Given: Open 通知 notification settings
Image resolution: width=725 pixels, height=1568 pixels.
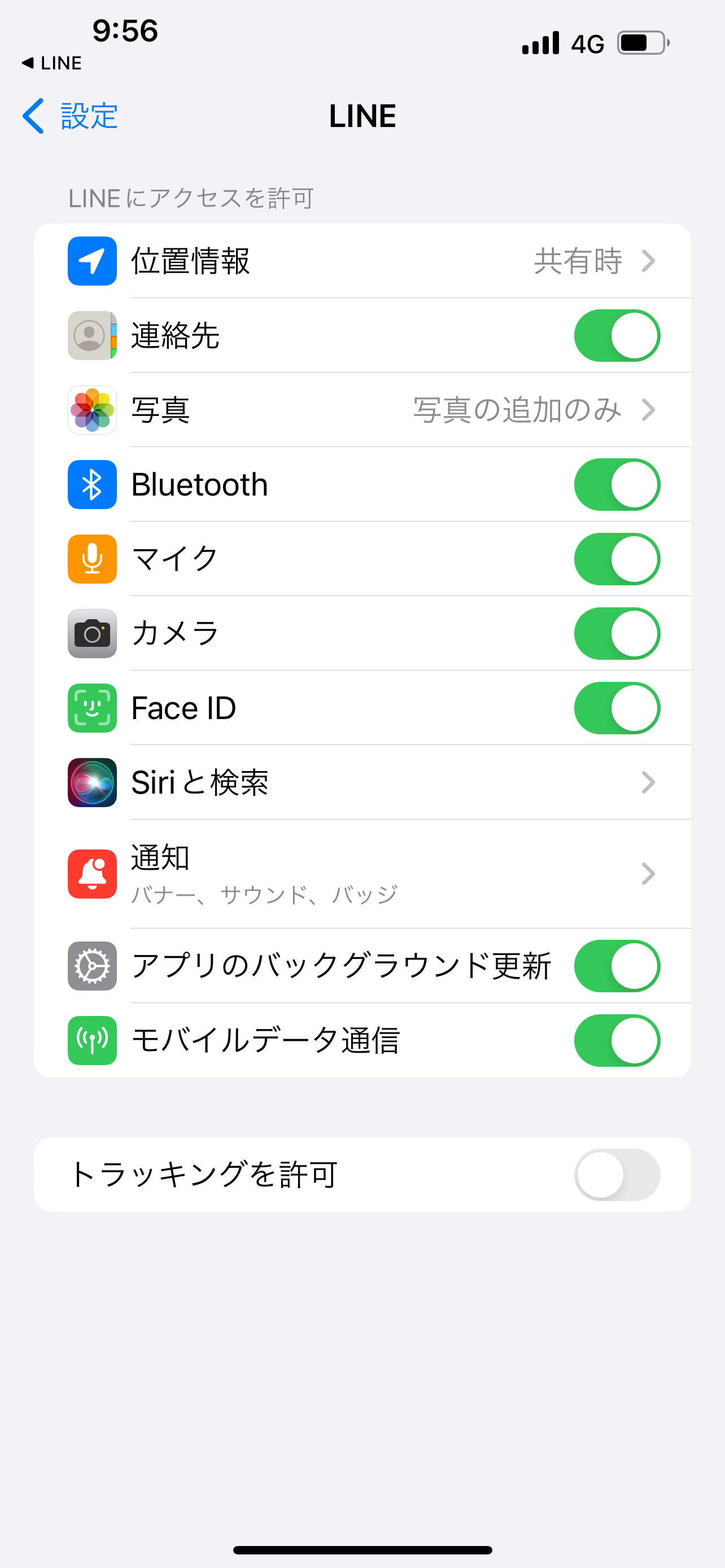Looking at the screenshot, I should pos(361,874).
